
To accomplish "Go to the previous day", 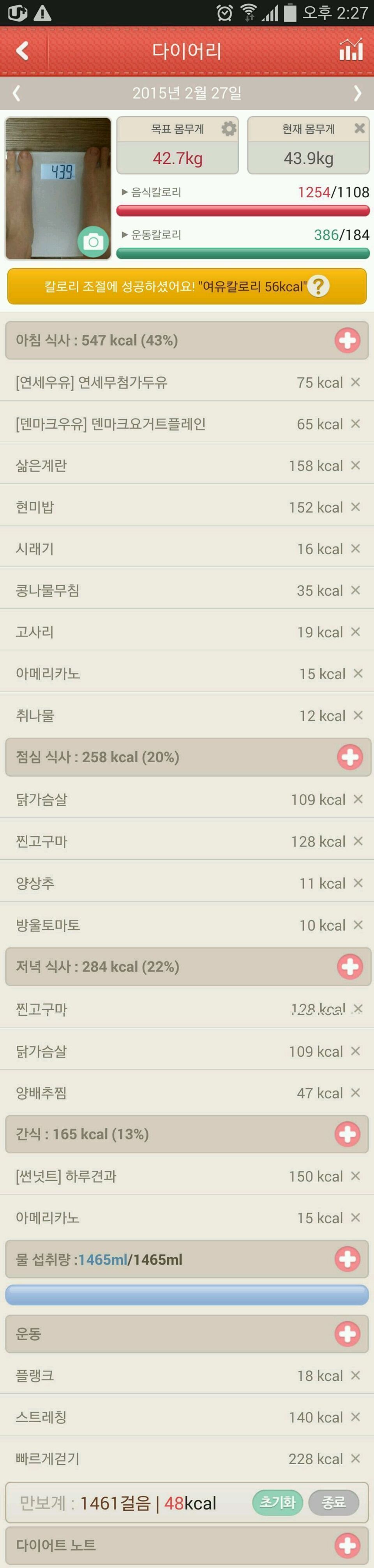I will click(x=16, y=93).
